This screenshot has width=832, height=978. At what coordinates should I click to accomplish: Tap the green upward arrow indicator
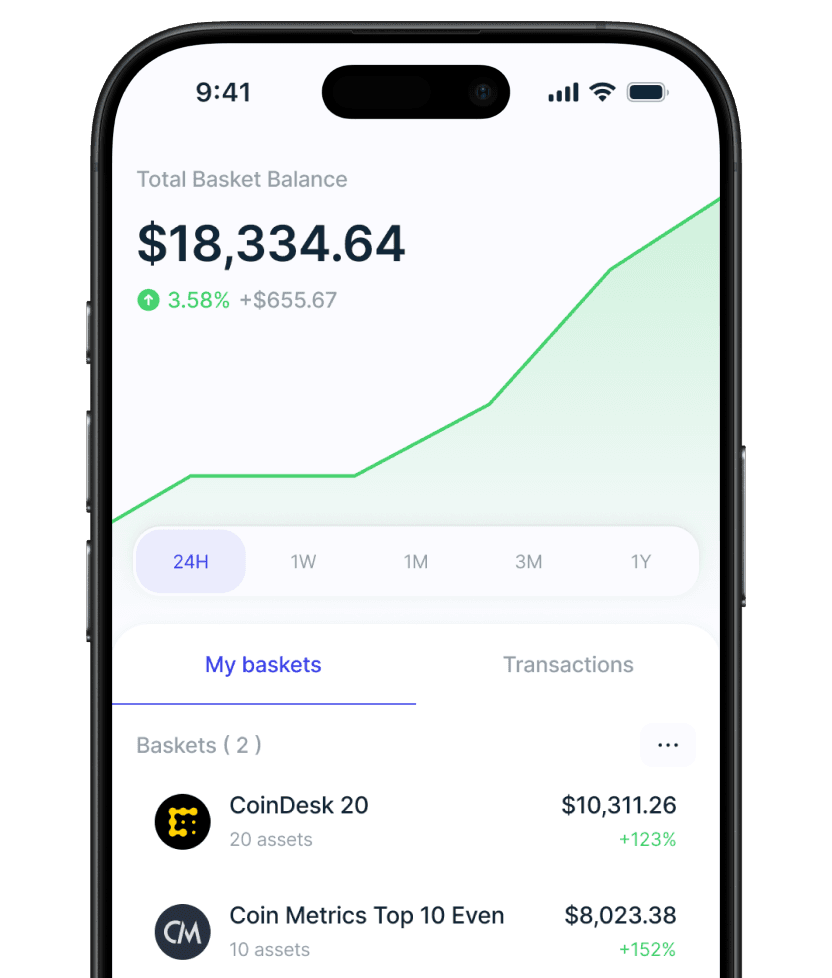[148, 300]
